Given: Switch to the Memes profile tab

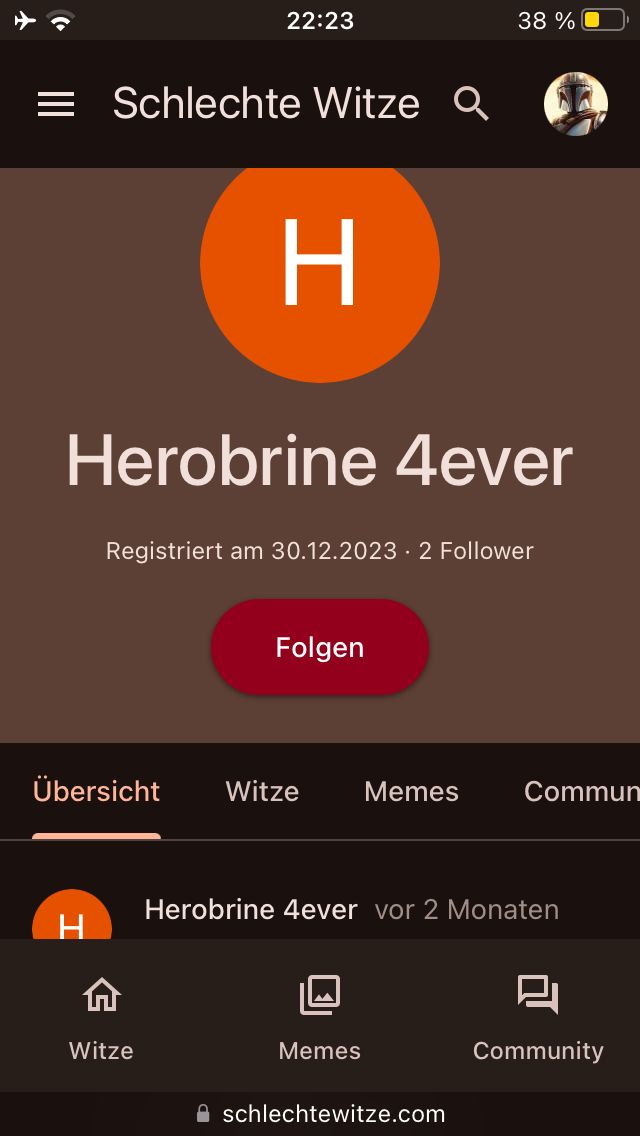Looking at the screenshot, I should coord(411,791).
